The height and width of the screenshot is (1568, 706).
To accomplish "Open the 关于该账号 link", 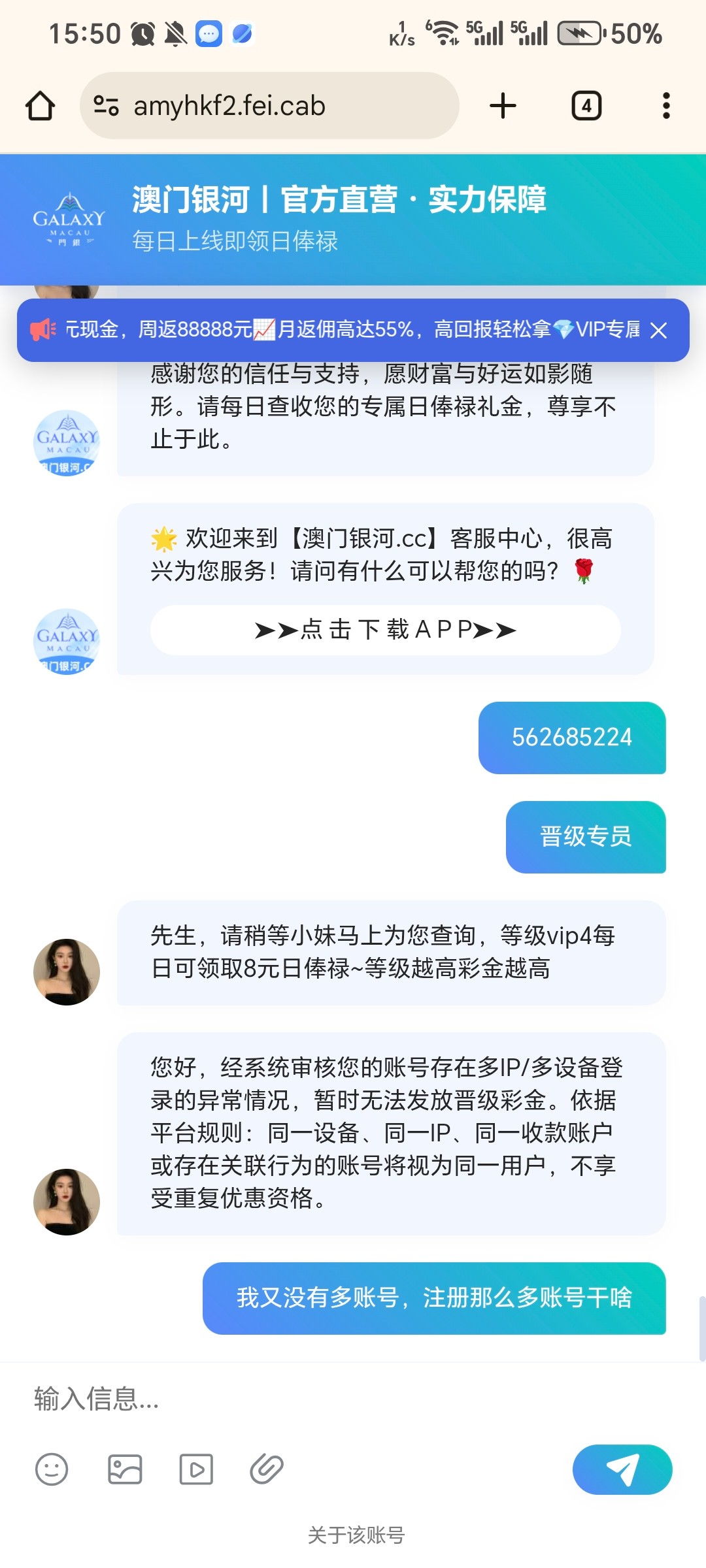I will (x=356, y=1535).
